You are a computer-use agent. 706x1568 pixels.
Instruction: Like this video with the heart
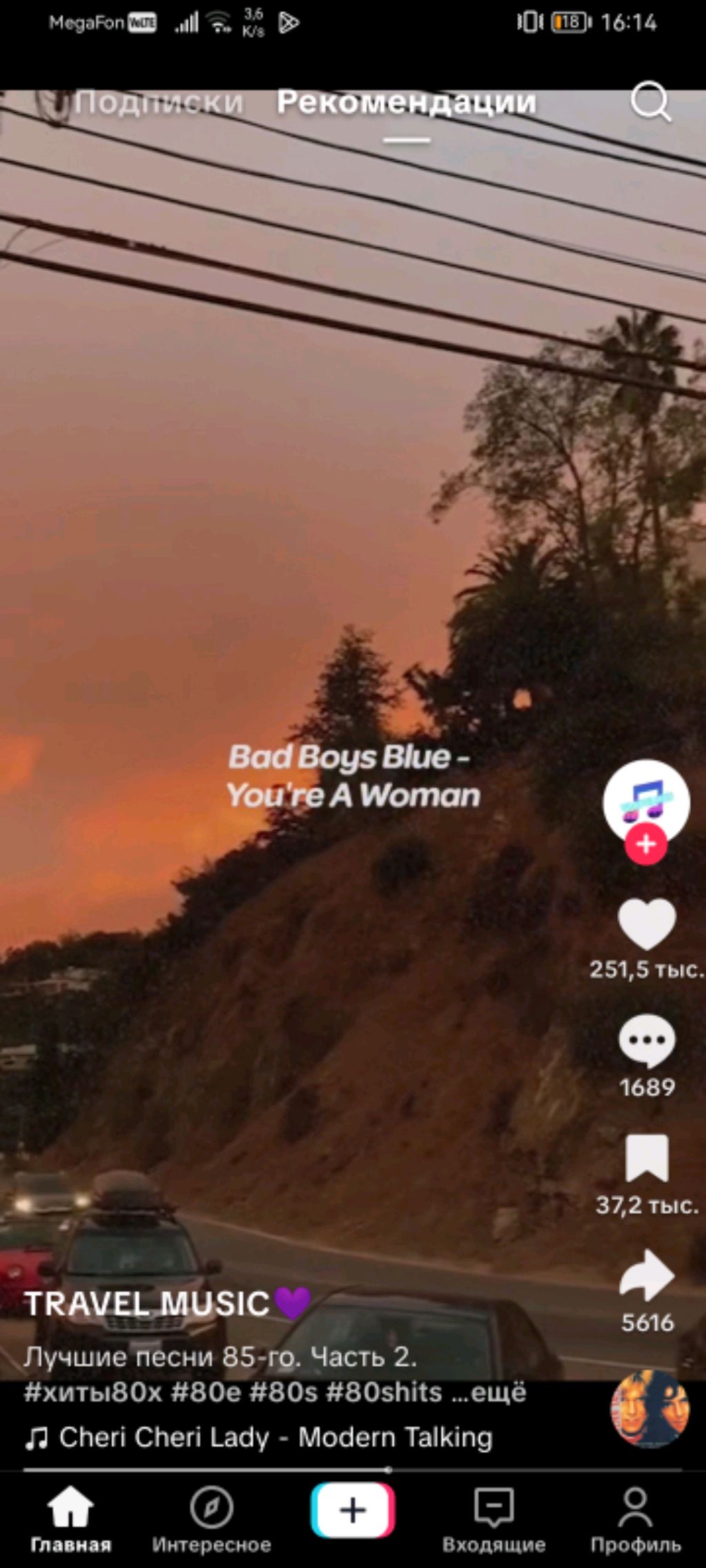coord(646,925)
